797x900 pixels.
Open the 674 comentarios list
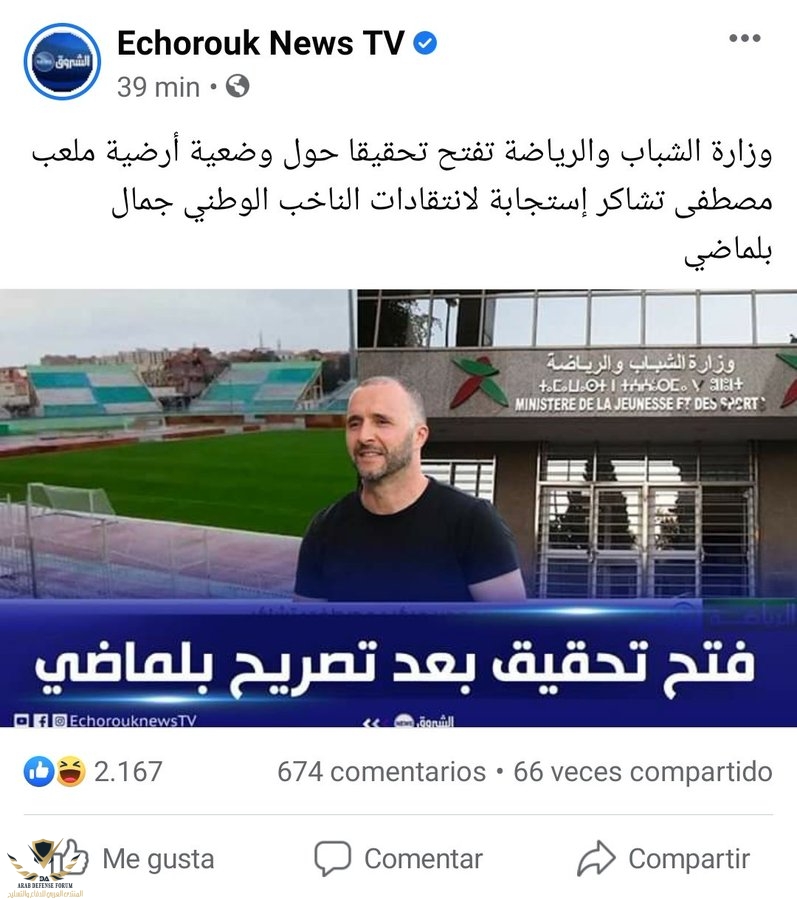tap(381, 772)
